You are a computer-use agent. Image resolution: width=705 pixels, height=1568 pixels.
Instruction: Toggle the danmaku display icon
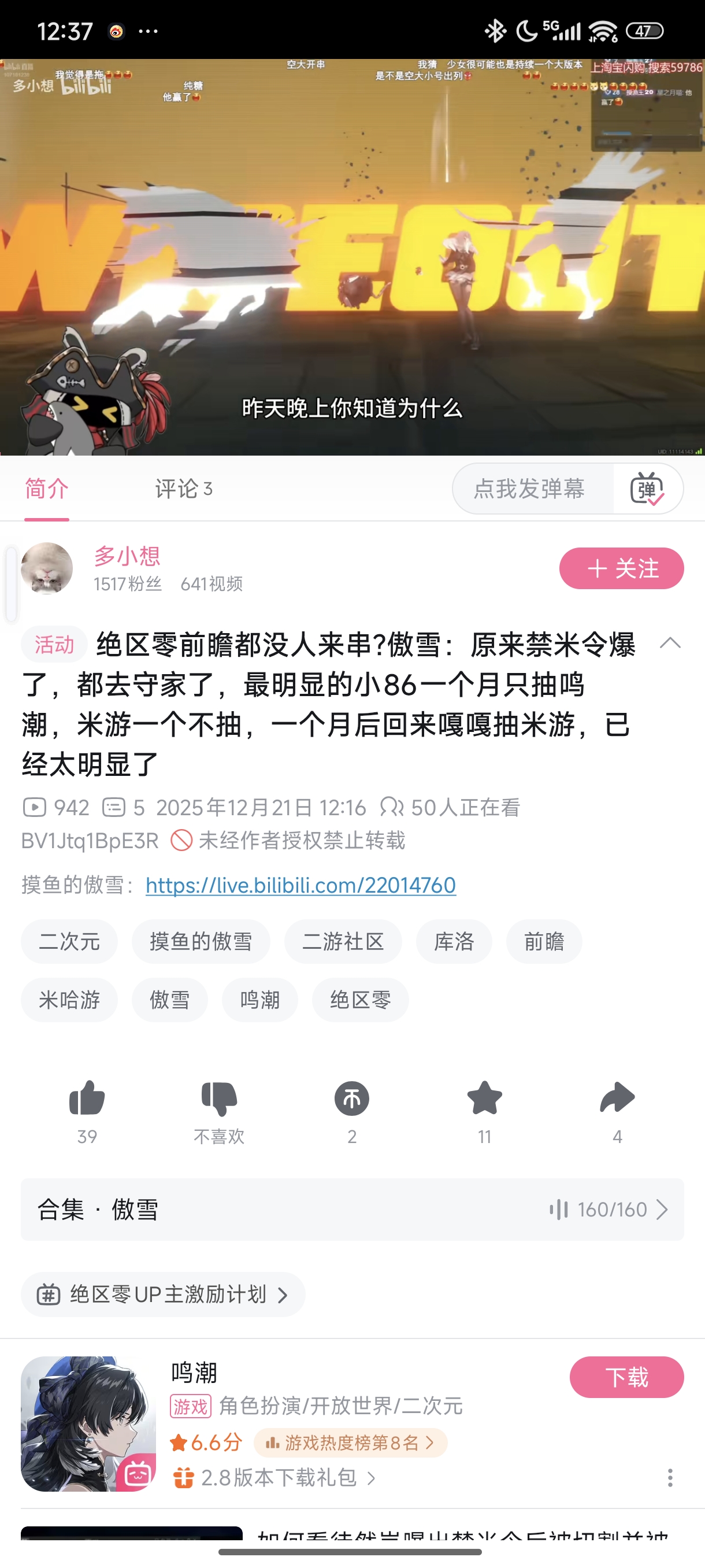tap(647, 489)
